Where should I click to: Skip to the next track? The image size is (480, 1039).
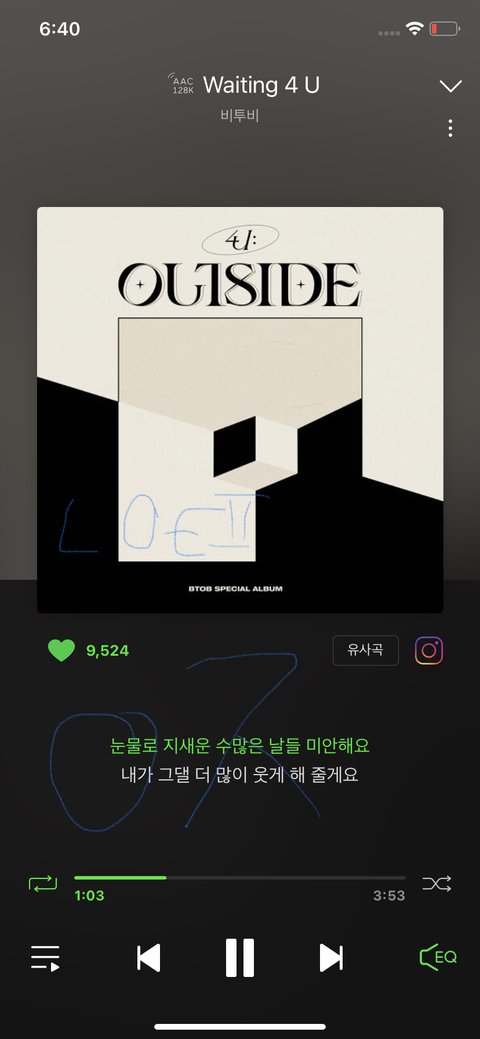pyautogui.click(x=331, y=958)
